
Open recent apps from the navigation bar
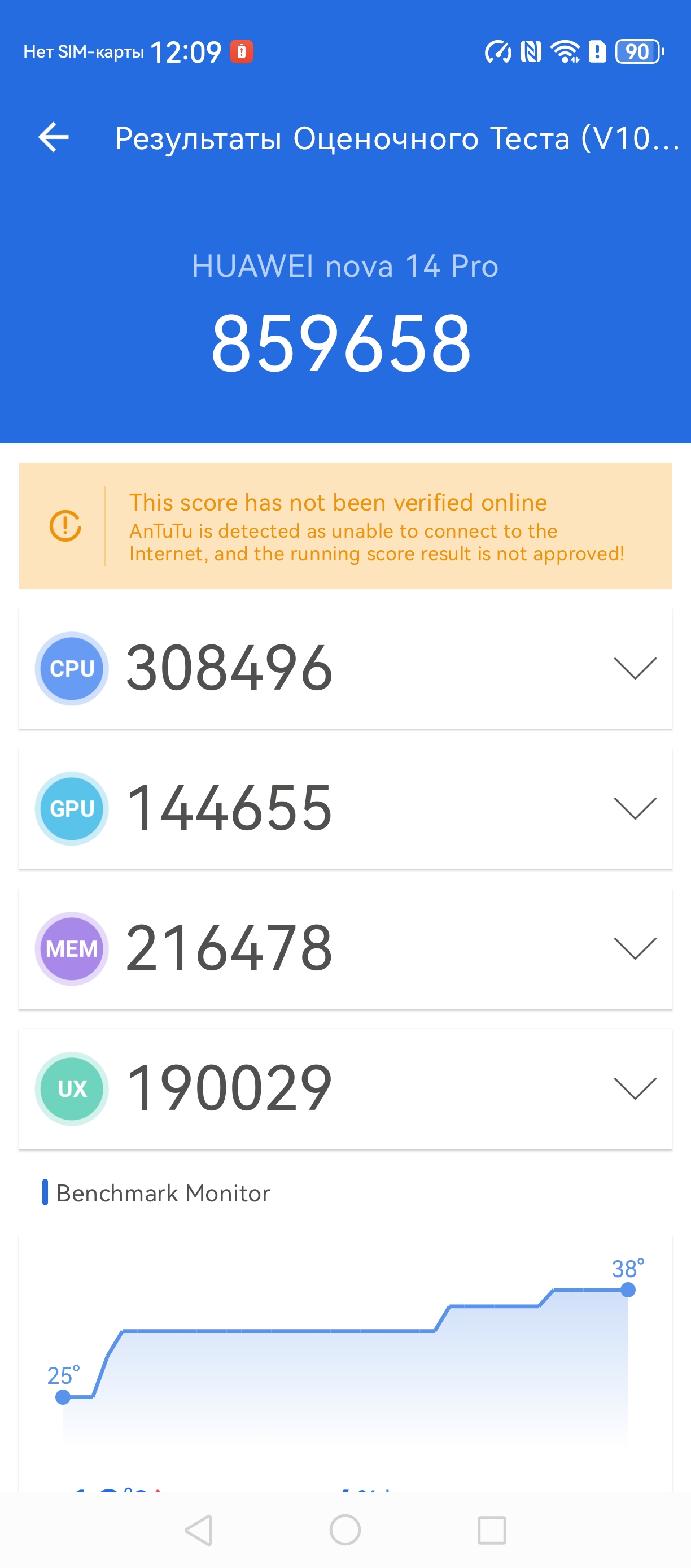(492, 1530)
